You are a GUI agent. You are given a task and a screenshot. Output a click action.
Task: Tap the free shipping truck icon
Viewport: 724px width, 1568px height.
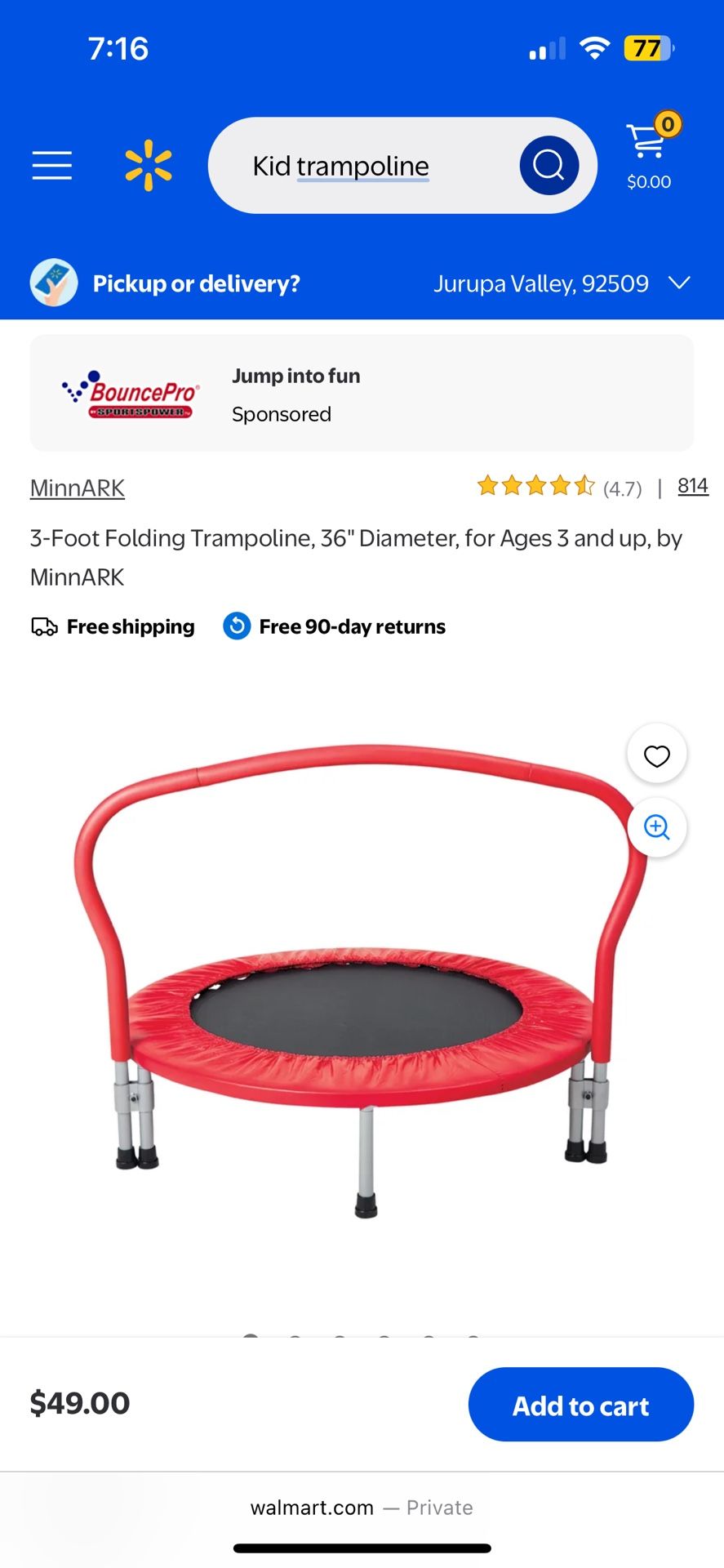(x=42, y=626)
